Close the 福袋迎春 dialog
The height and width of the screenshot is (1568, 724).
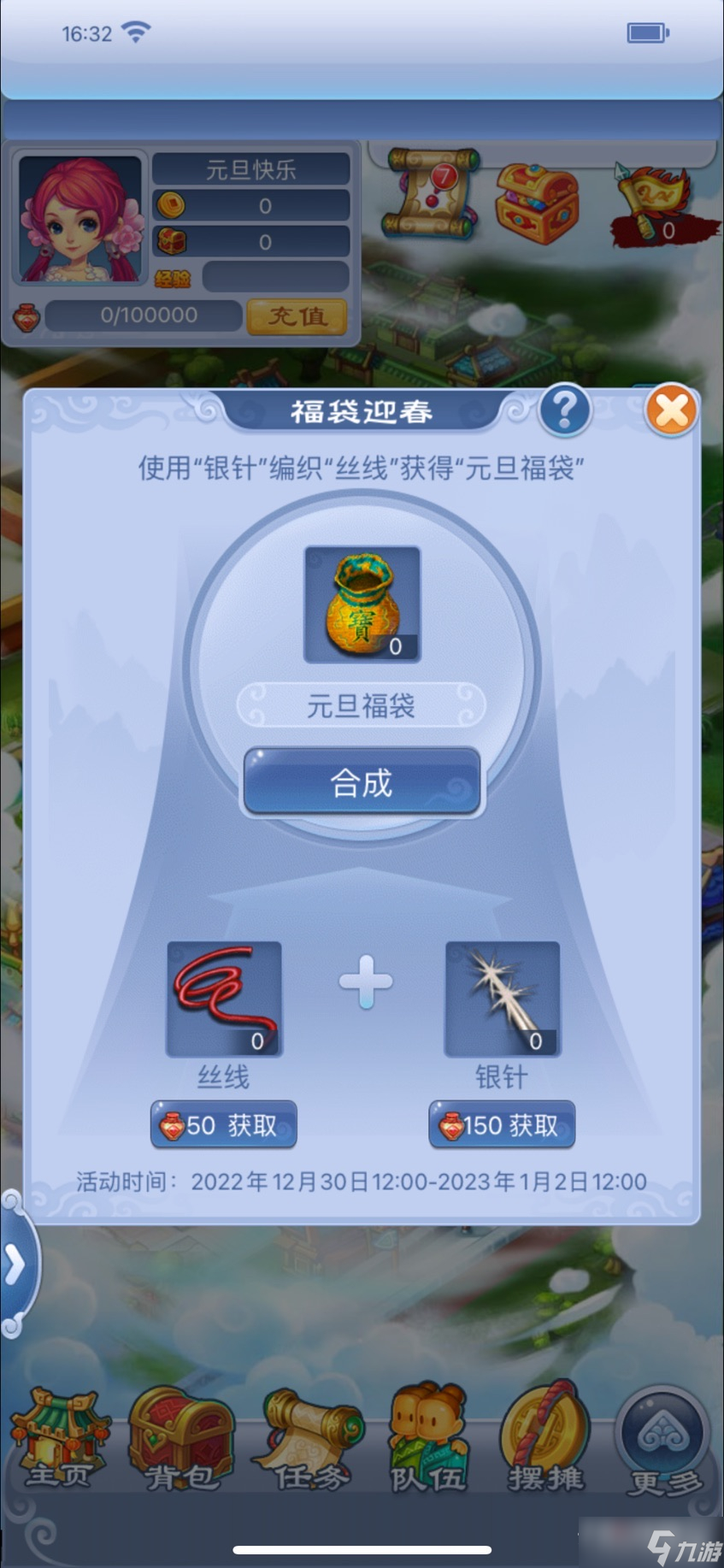(671, 411)
